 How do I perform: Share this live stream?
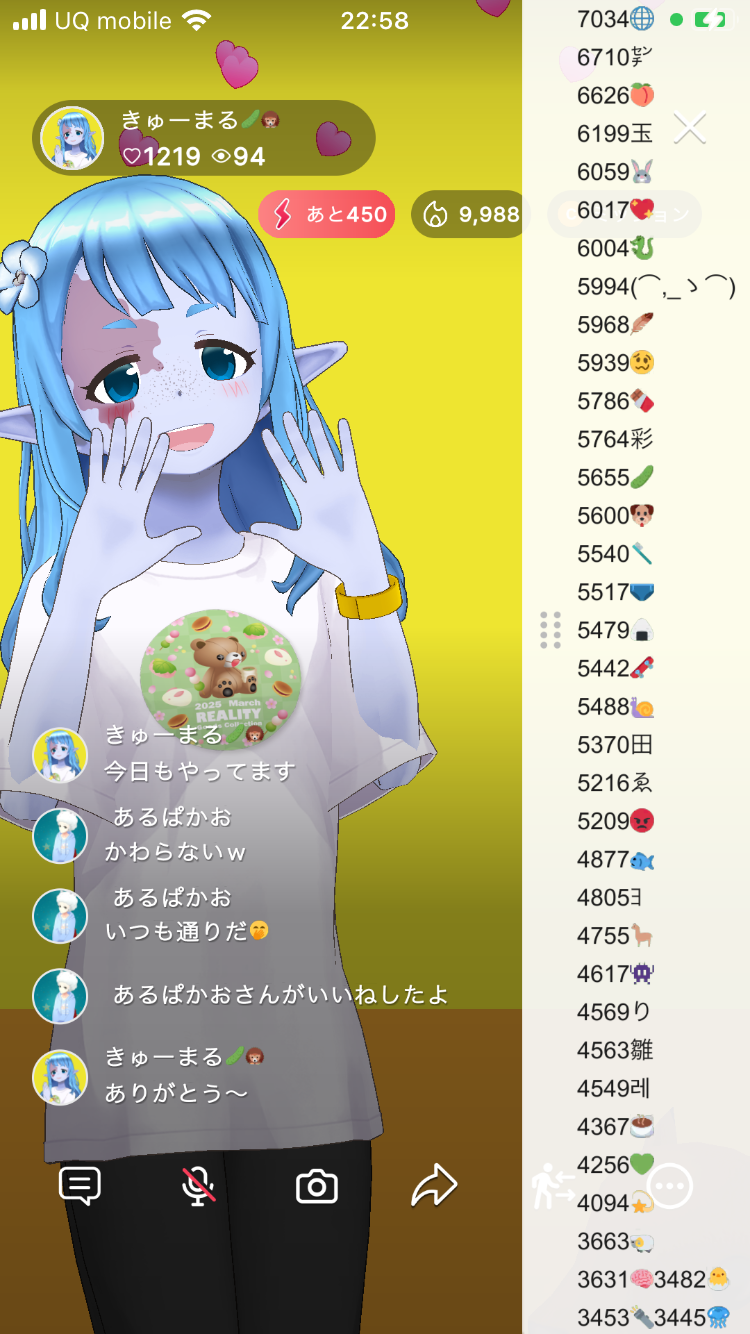pos(434,1187)
